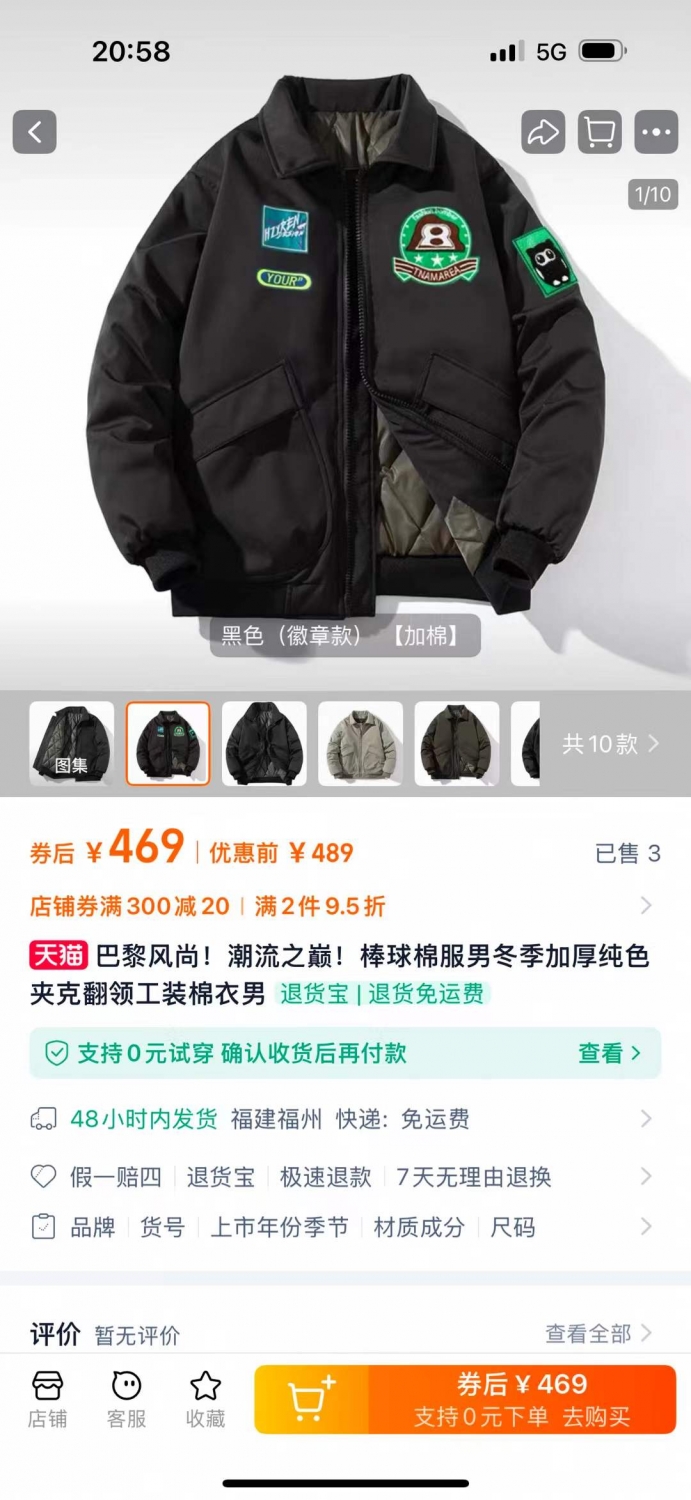Open the 店铺券满300减20 coupon row
Screen dimensions: 691x1500
click(x=340, y=906)
